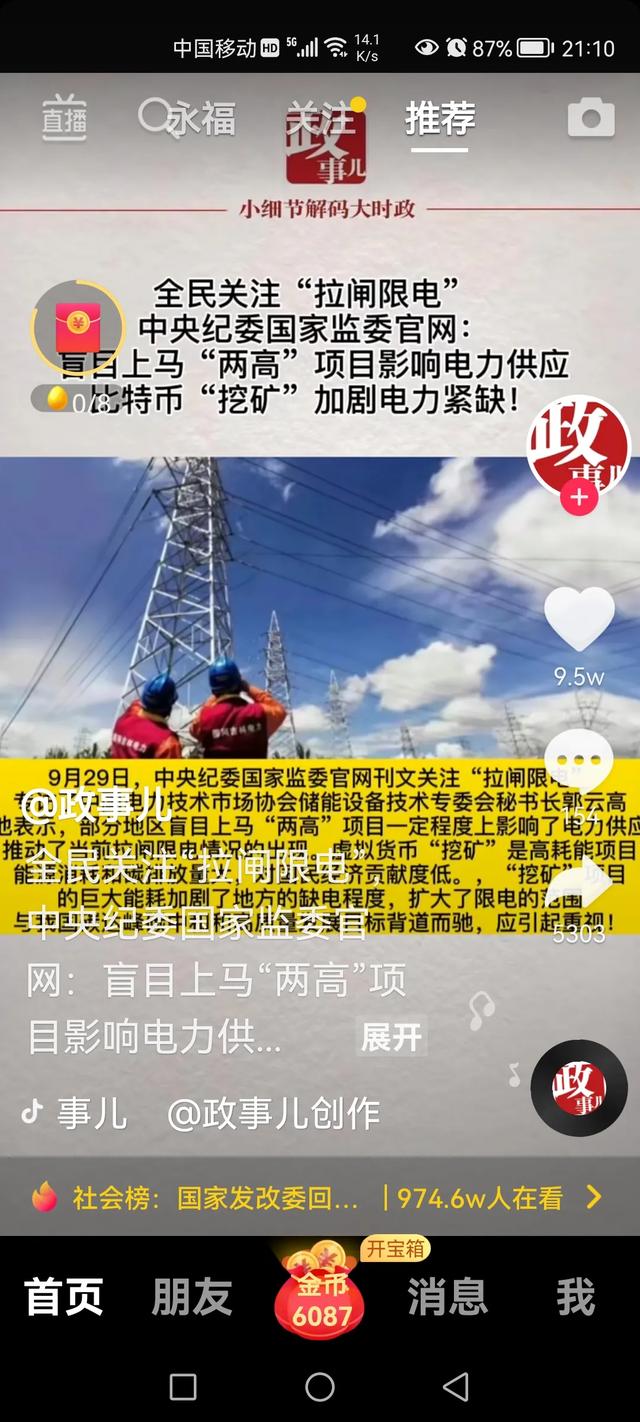
Task: Open the 政事儿 spinning music disc
Action: tap(579, 1087)
